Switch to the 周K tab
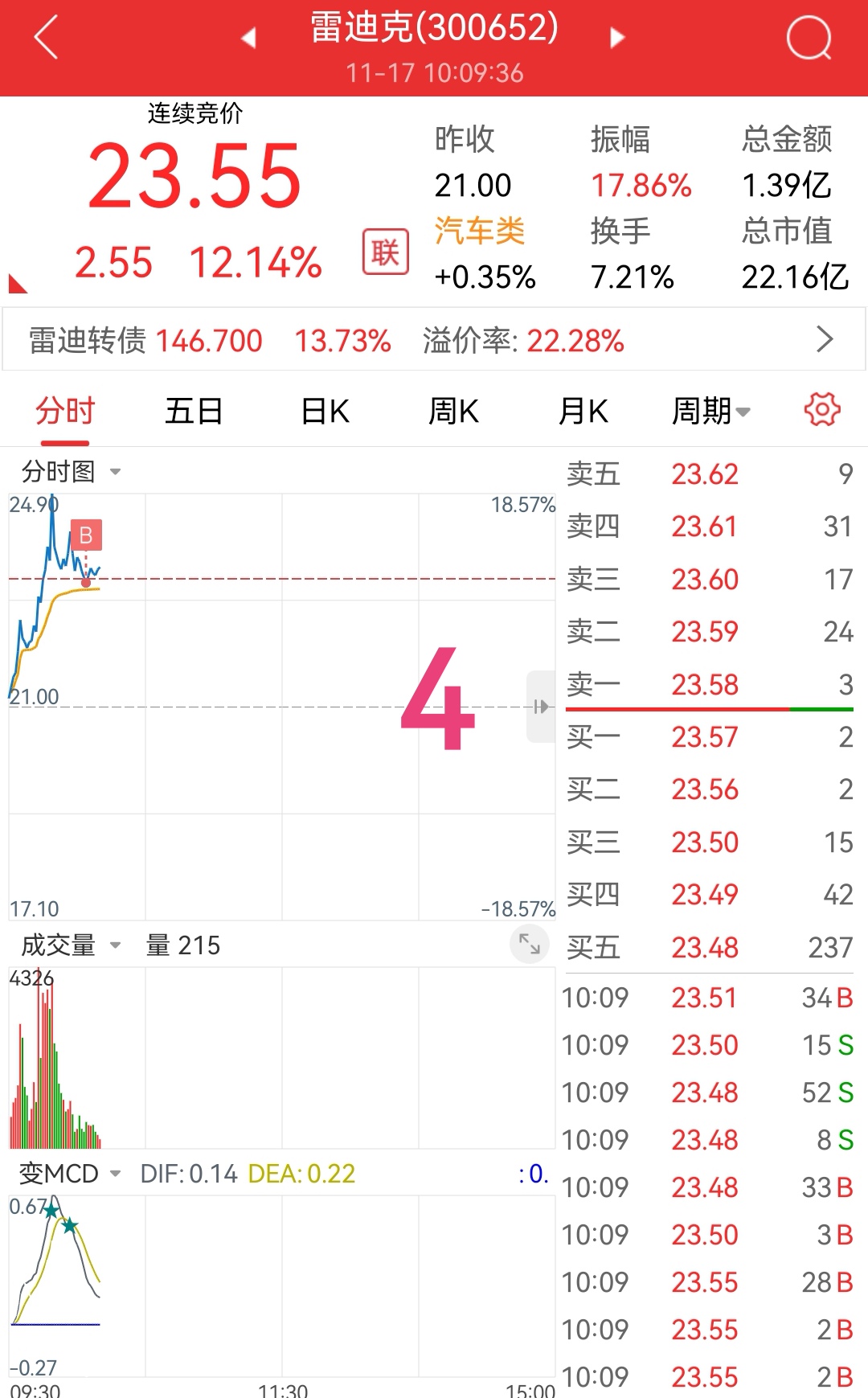This screenshot has height=1398, width=868. click(453, 412)
